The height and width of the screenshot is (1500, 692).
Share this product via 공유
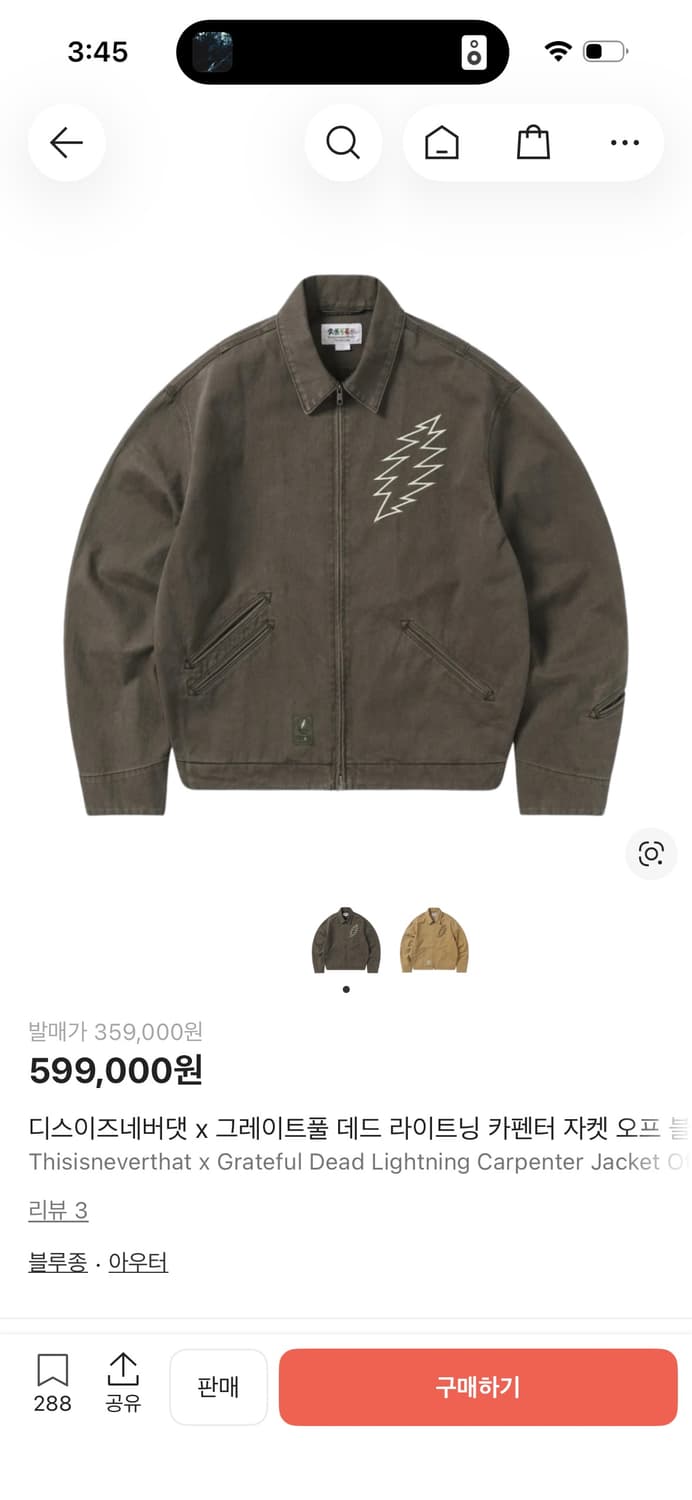(123, 1384)
